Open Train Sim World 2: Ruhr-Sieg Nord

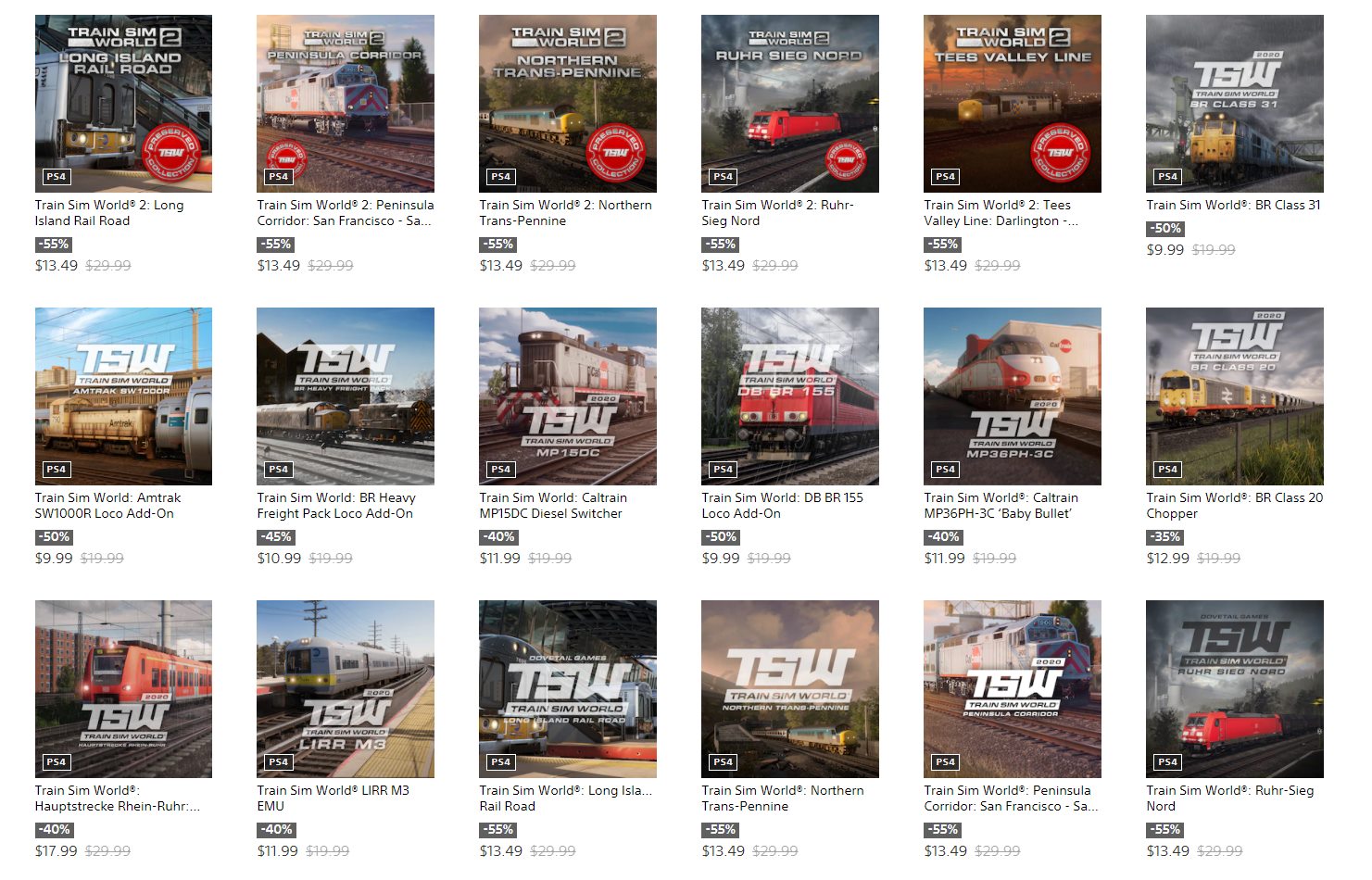pyautogui.click(x=790, y=104)
